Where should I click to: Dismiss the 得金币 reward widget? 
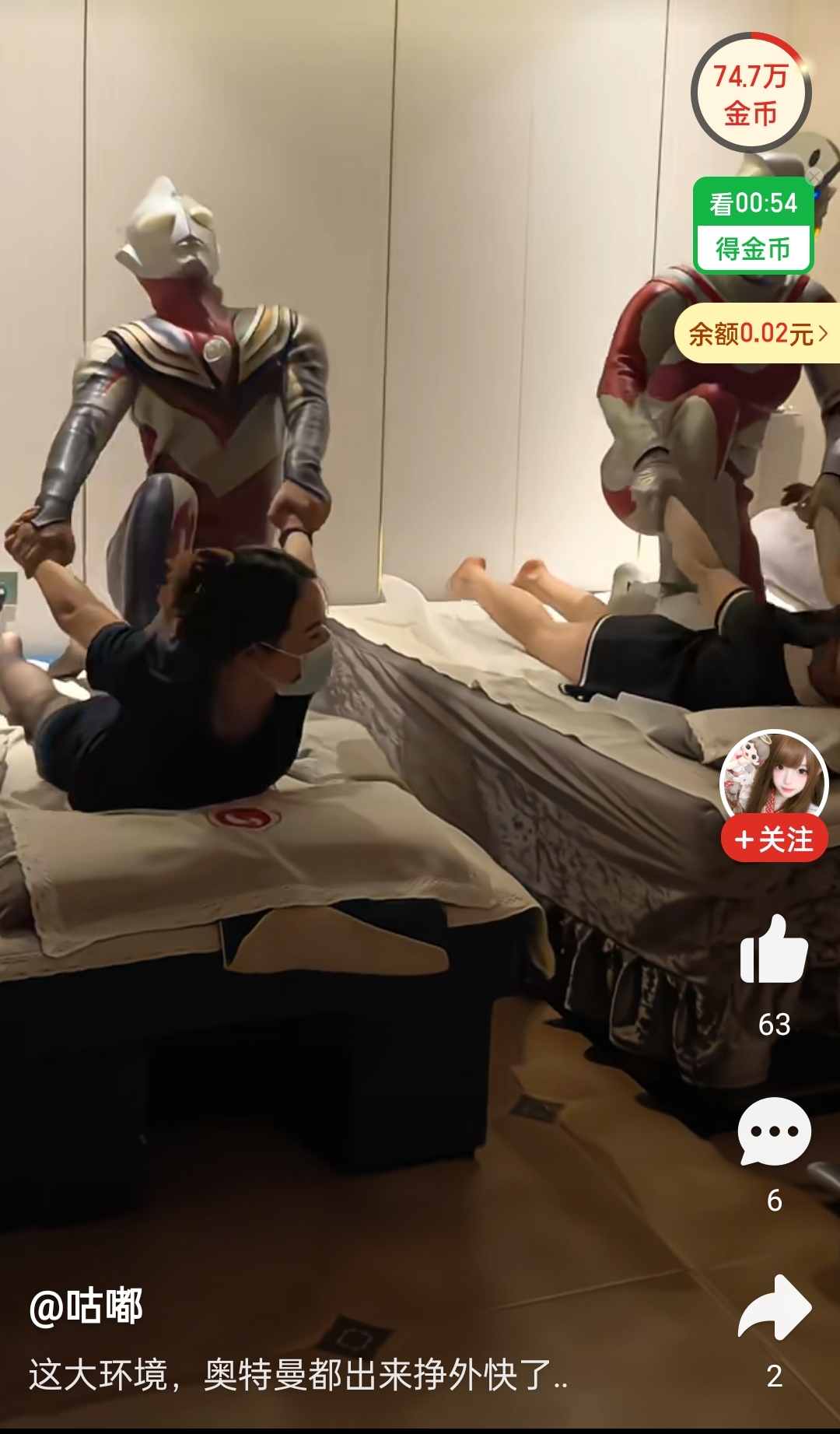[814, 177]
